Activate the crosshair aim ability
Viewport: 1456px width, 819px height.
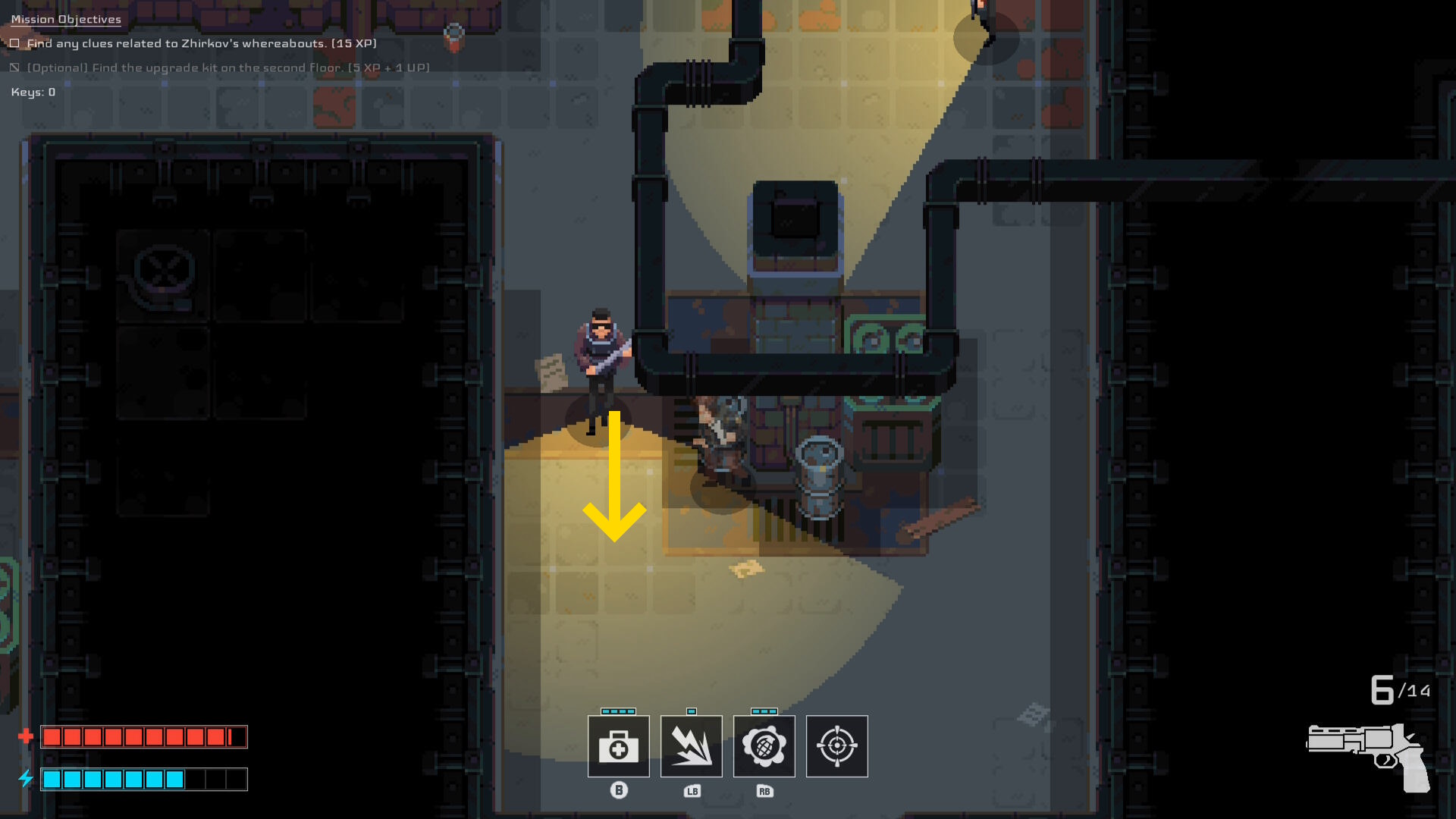tap(836, 746)
